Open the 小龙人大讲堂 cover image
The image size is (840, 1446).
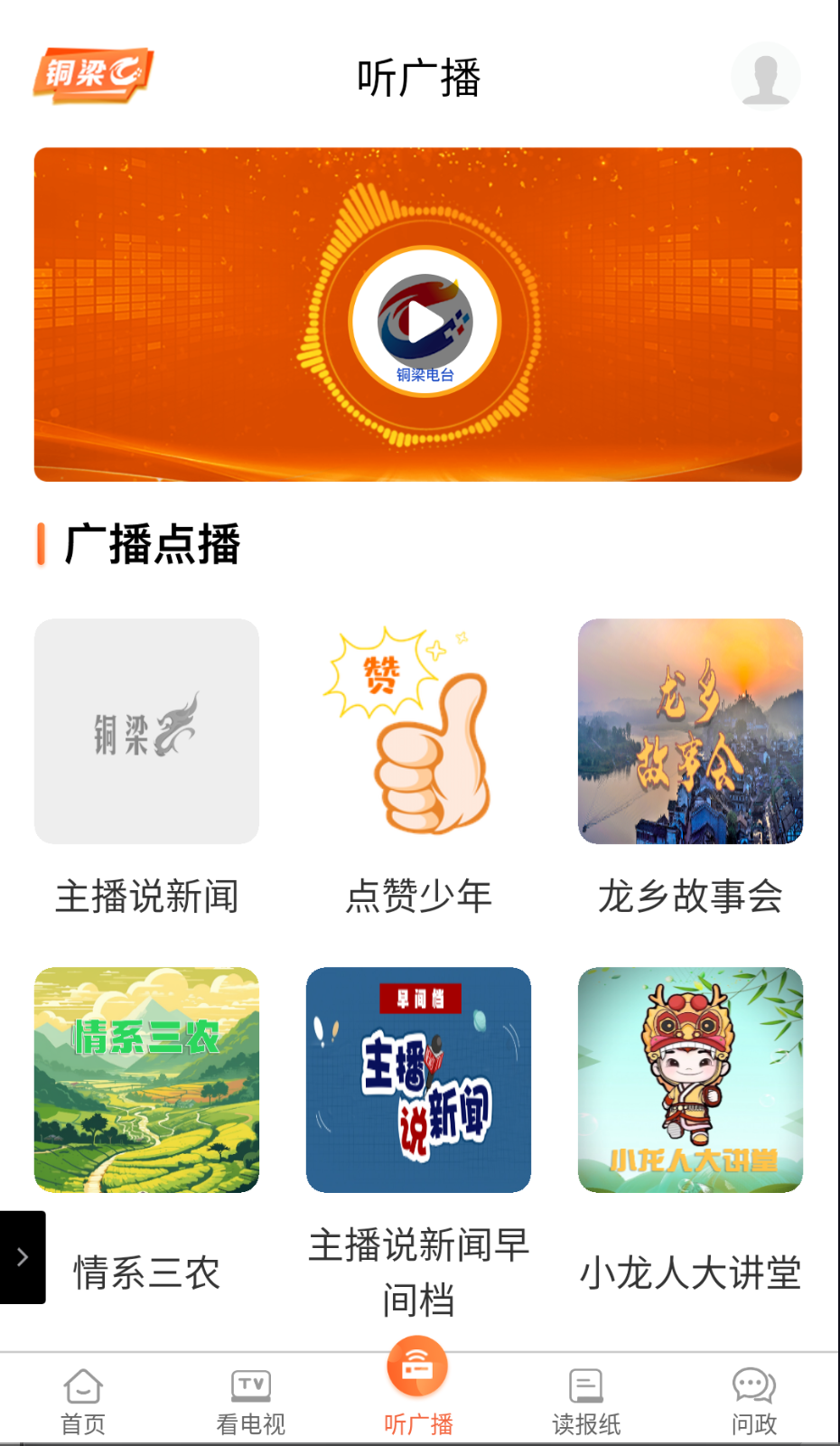[x=691, y=1078]
